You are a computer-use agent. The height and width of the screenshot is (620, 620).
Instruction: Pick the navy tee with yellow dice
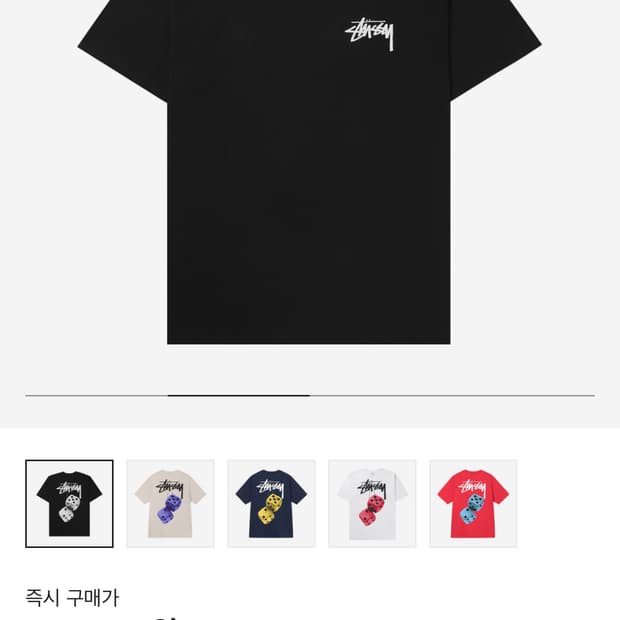point(271,503)
